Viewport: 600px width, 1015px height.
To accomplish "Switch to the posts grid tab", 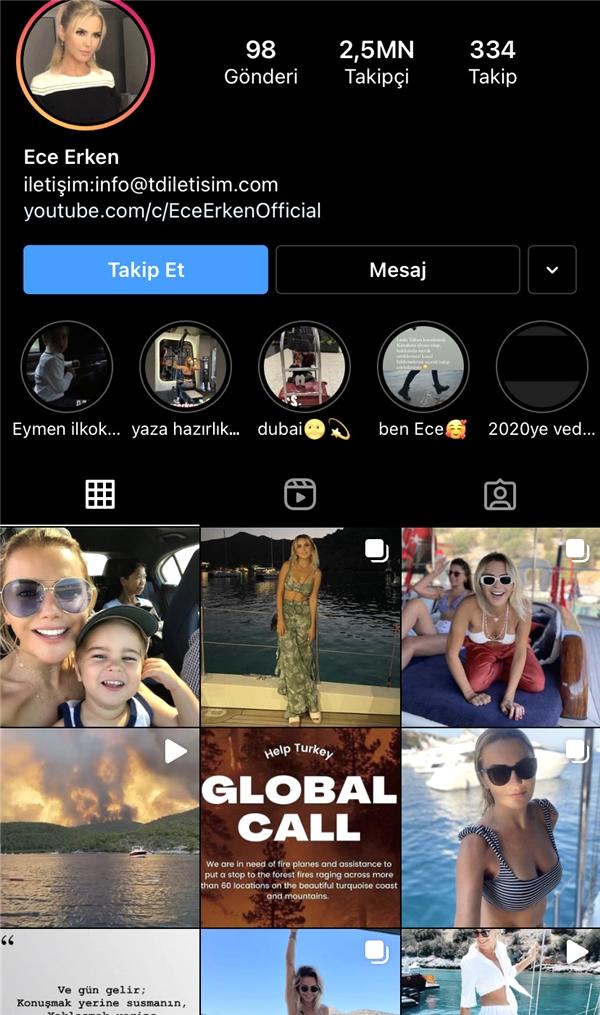I will click(x=100, y=494).
